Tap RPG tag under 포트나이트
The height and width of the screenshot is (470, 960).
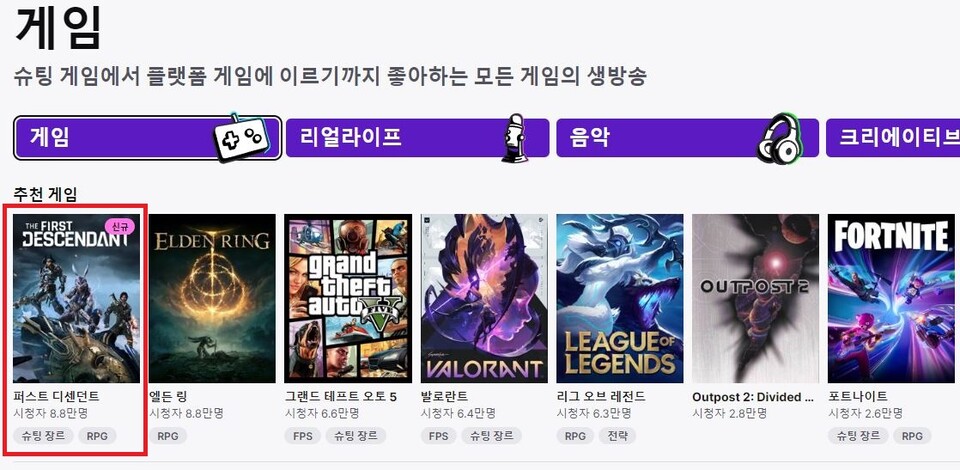912,436
